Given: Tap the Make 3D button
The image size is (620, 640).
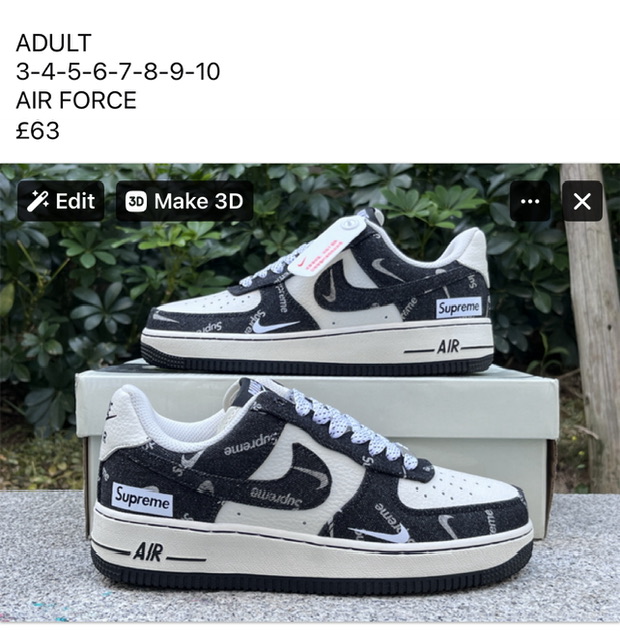Looking at the screenshot, I should [x=184, y=201].
